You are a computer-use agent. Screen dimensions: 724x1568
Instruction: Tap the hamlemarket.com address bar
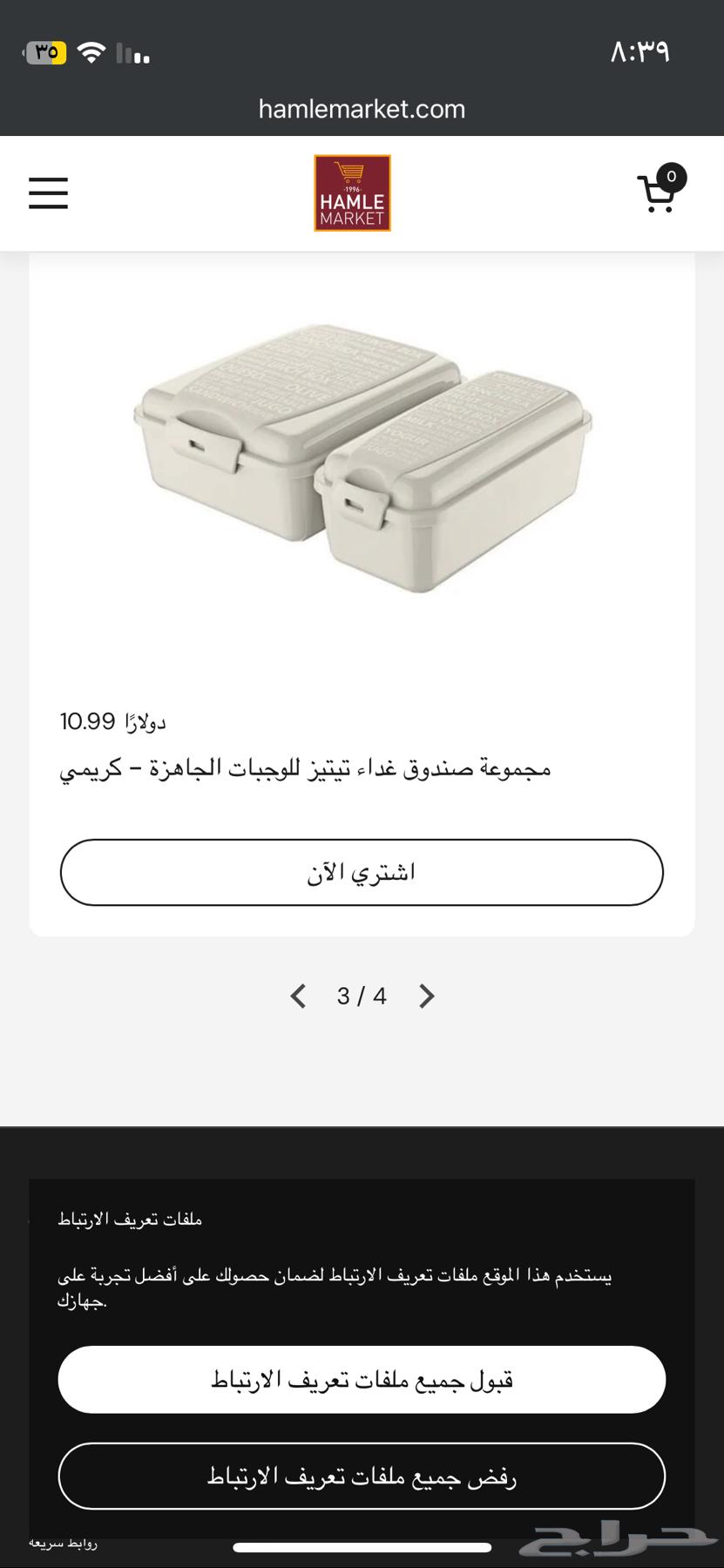(362, 109)
